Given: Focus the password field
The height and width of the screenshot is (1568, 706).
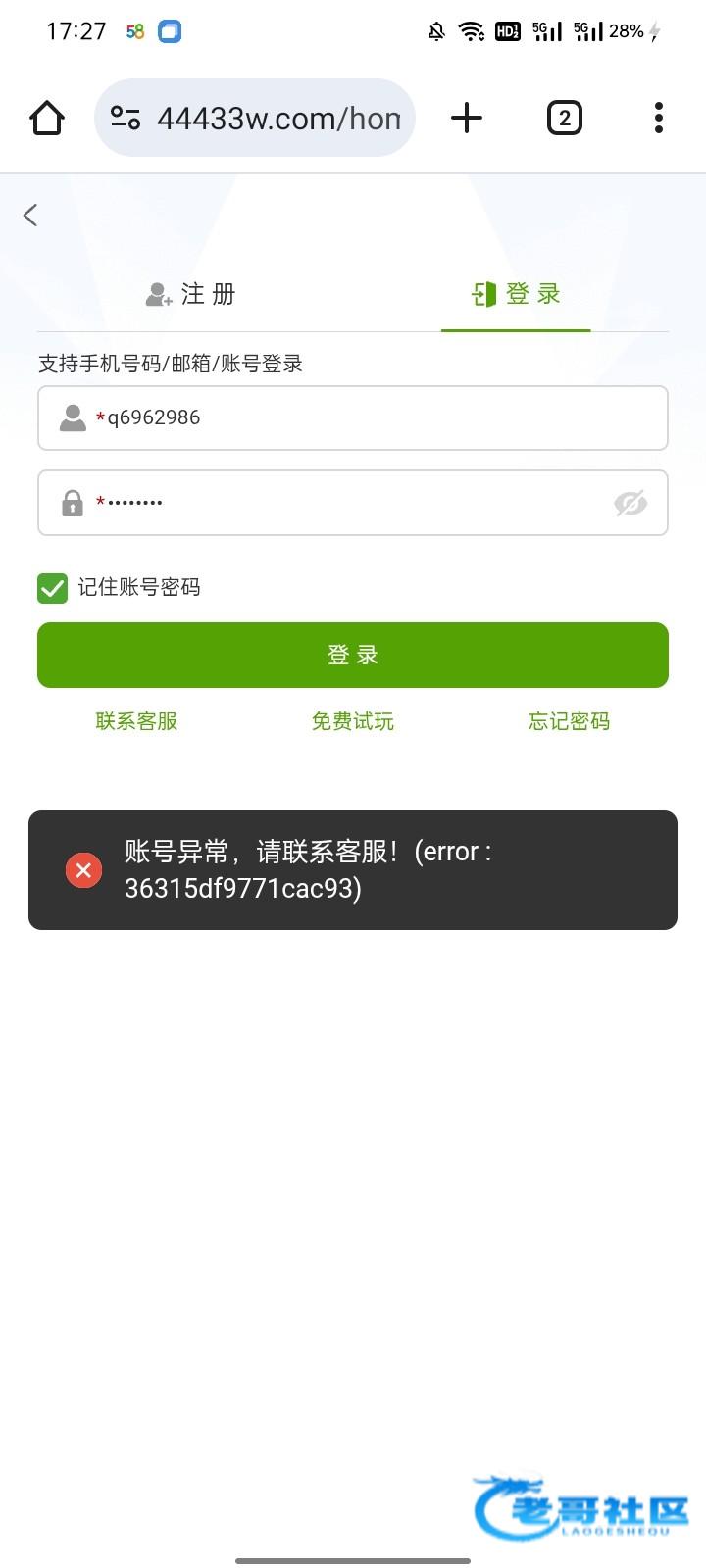Looking at the screenshot, I should point(343,503).
